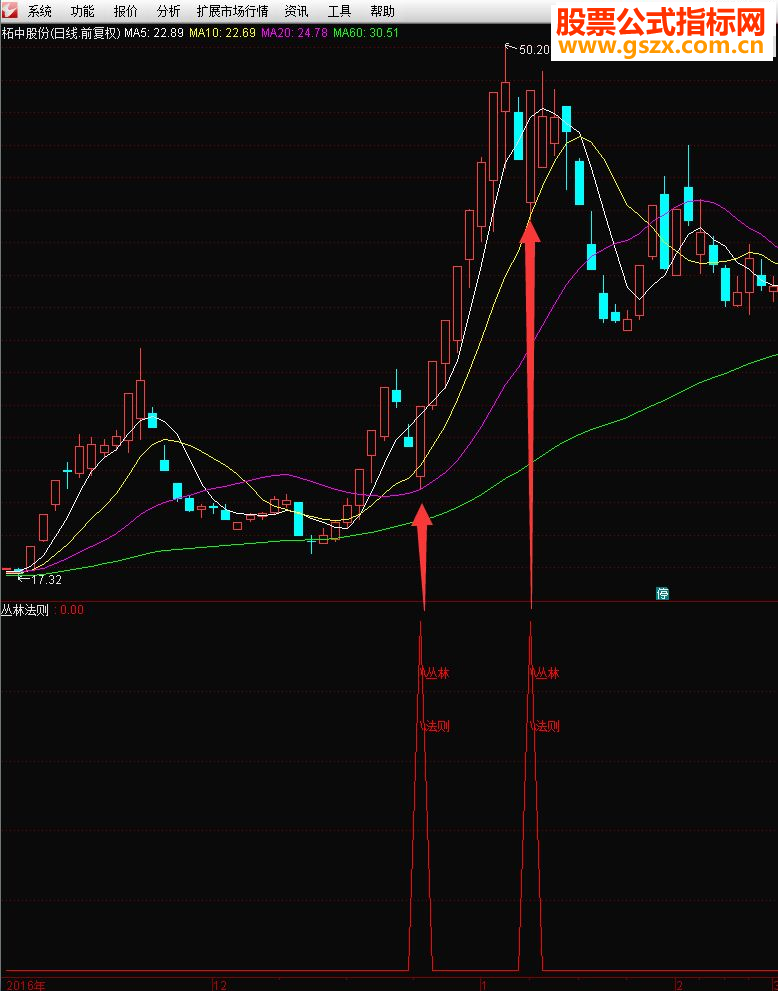Open the 资讯 menu
This screenshot has width=778, height=991.
296,12
